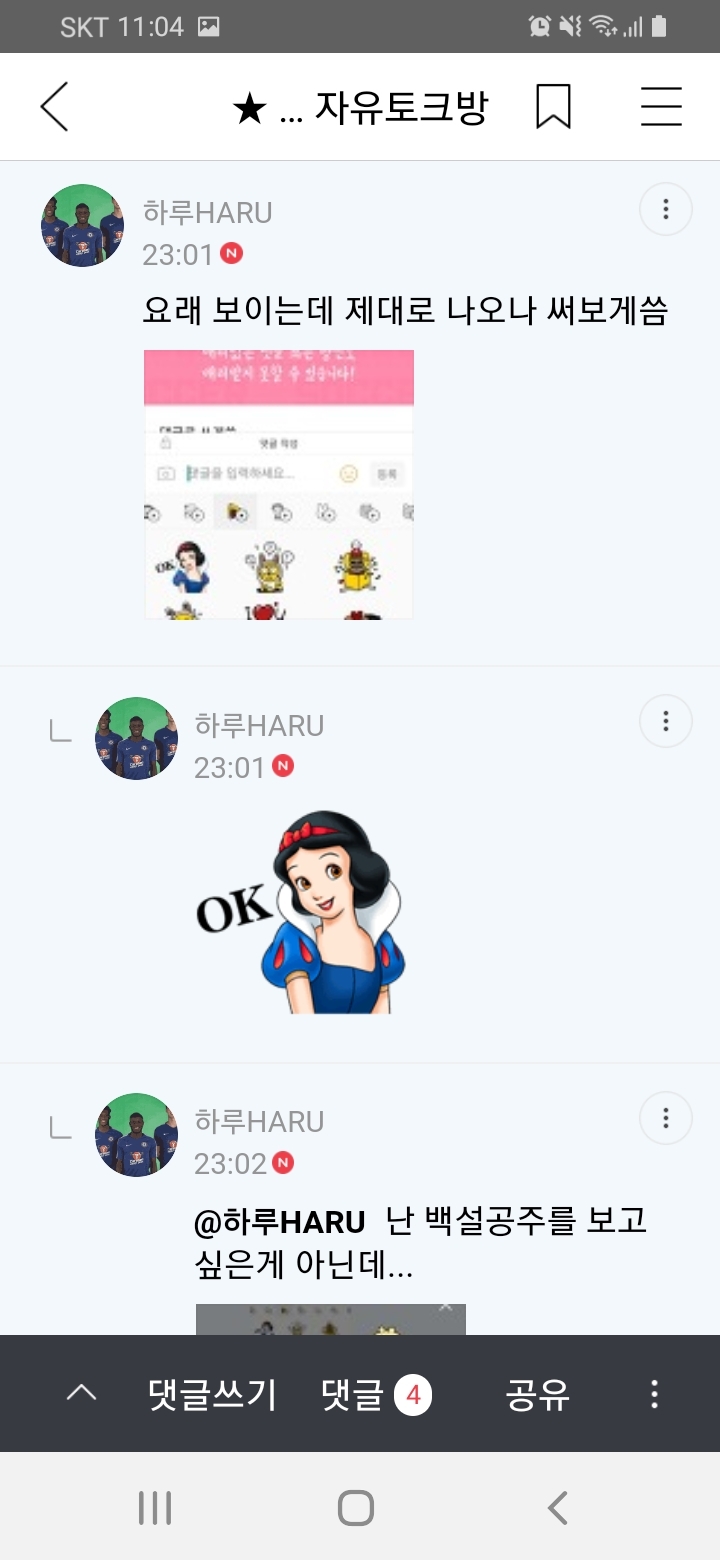Tap 댓글쓰기 to write a comment
Image resolution: width=720 pixels, height=1560 pixels.
(x=211, y=1394)
